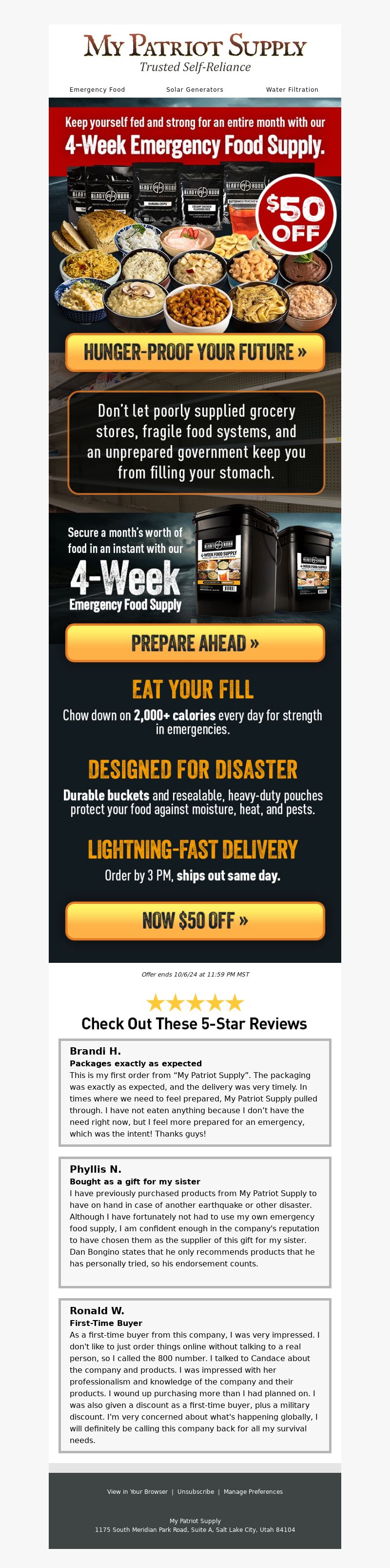The height and width of the screenshot is (1568, 390).
Task: Select the Water Filtration link
Action: [x=292, y=89]
